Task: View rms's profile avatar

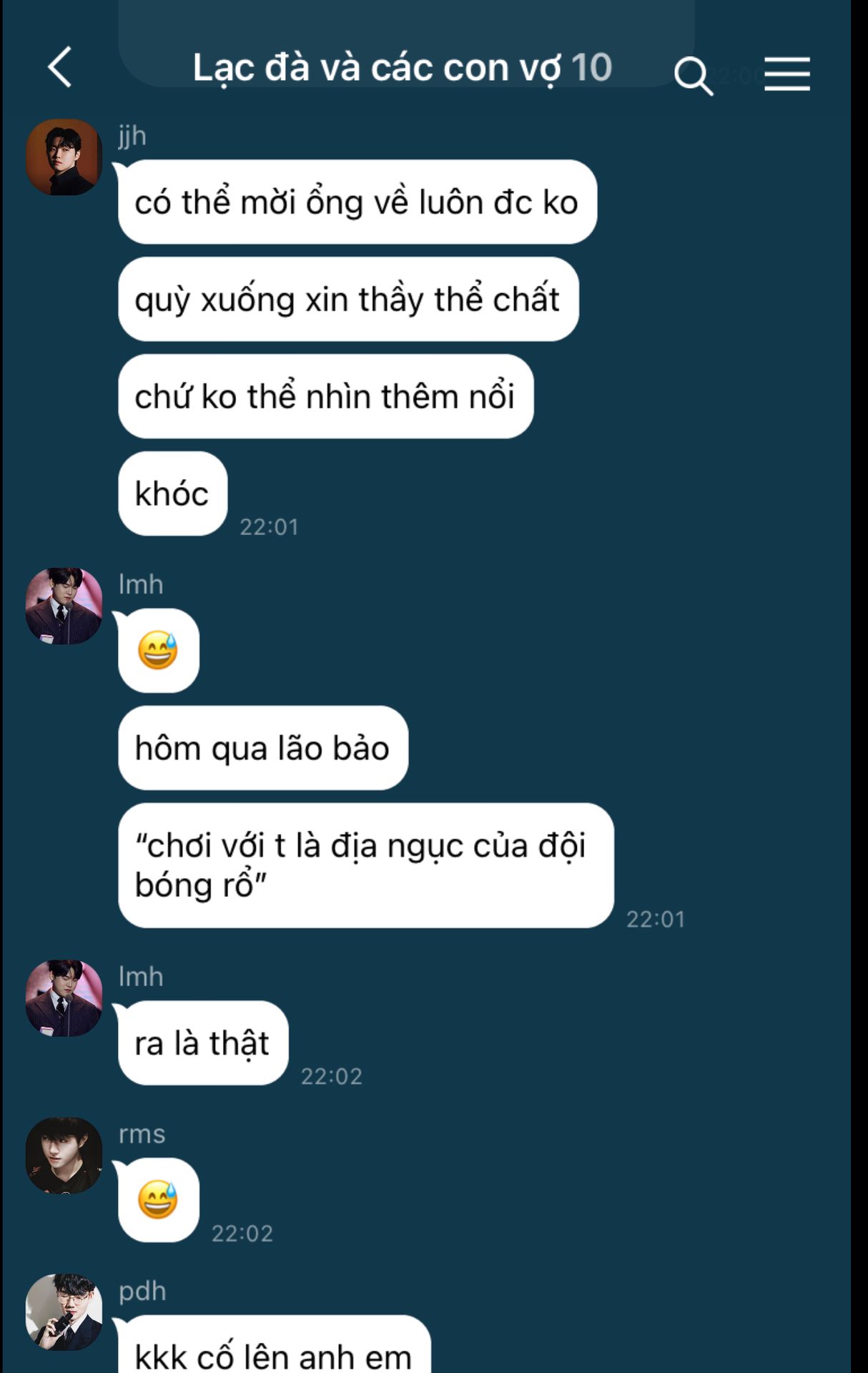Action: (x=64, y=1155)
